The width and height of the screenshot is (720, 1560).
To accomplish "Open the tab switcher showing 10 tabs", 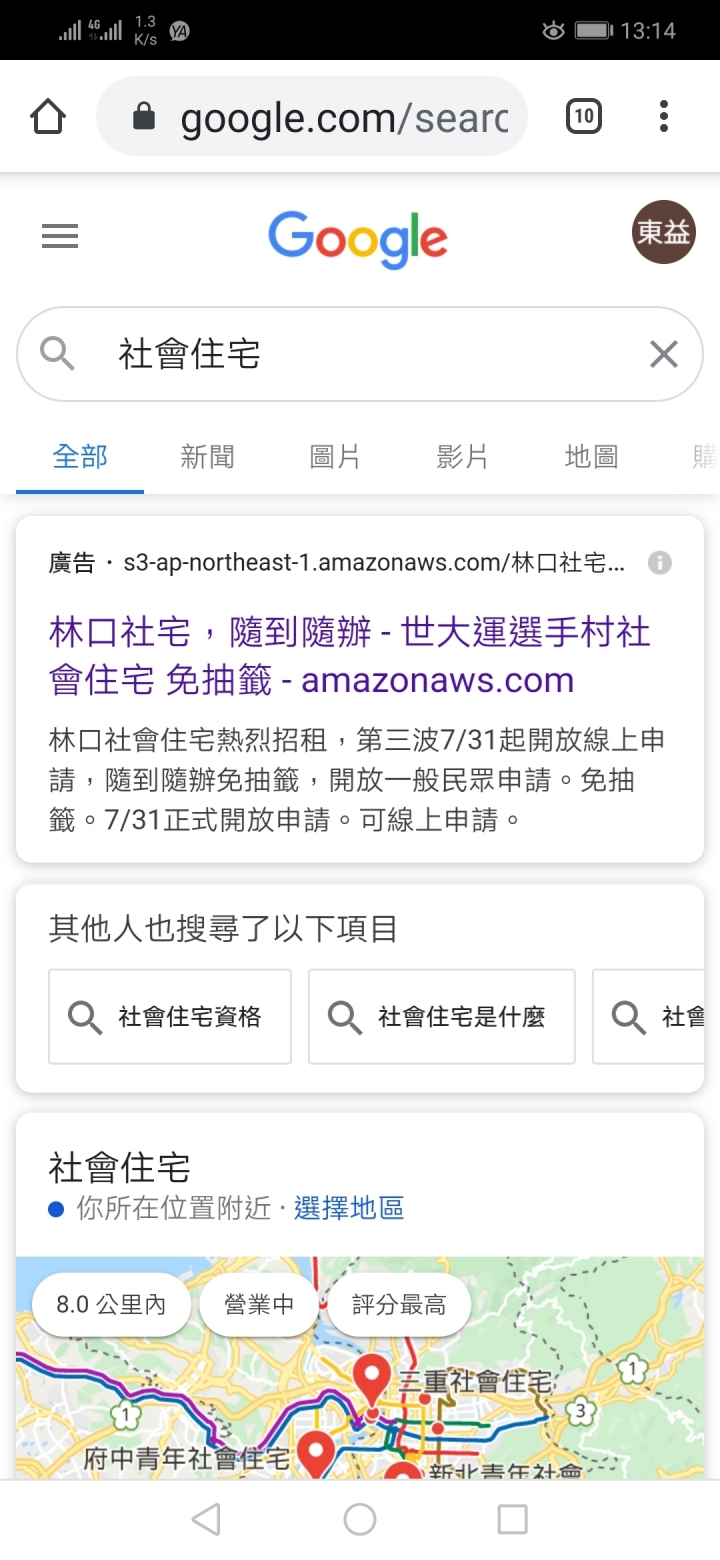I will 584,117.
